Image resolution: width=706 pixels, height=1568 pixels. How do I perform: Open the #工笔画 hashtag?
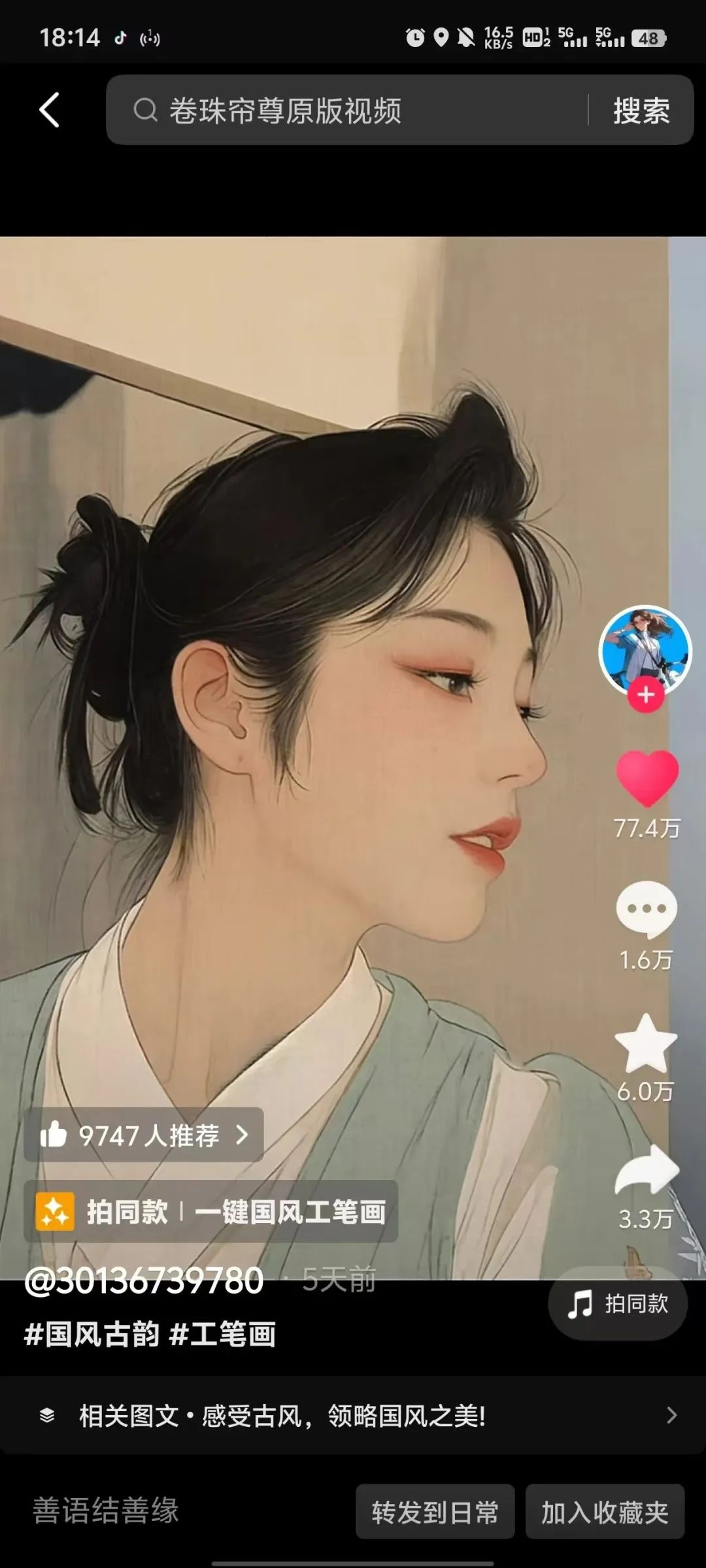click(x=222, y=1334)
